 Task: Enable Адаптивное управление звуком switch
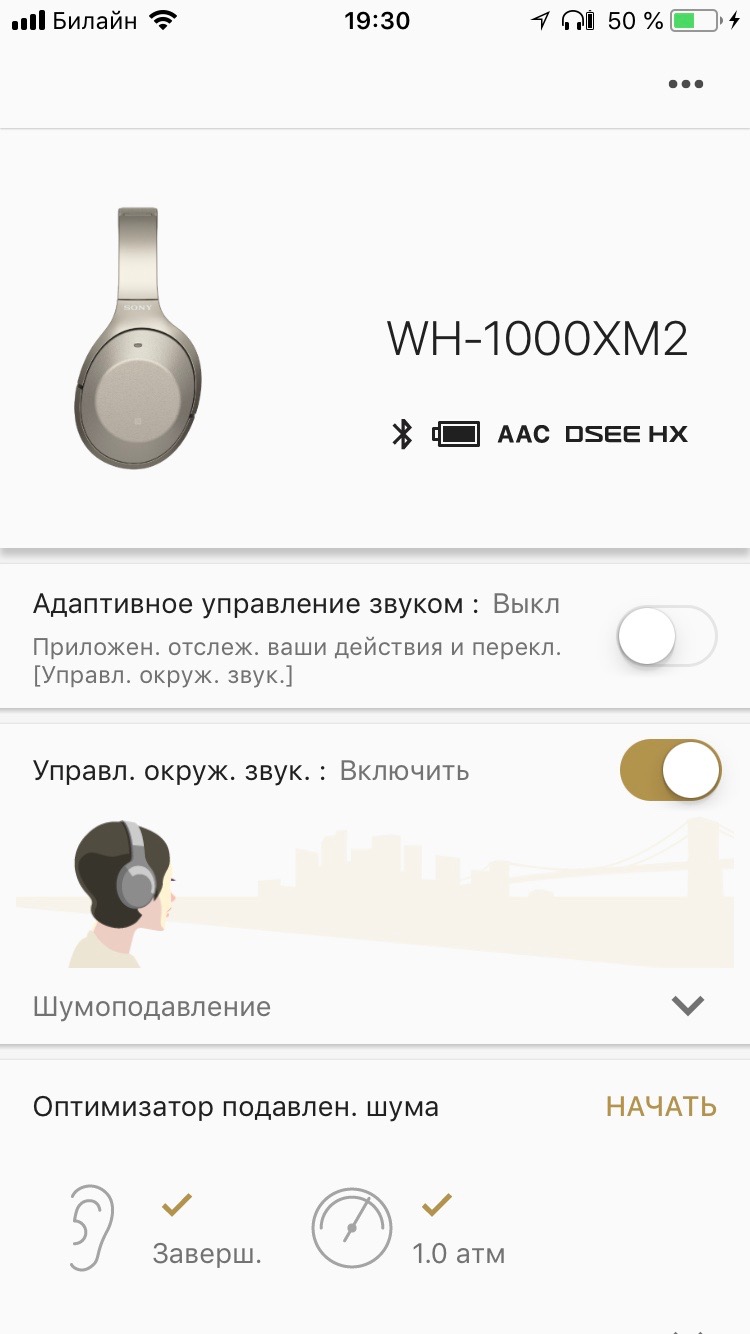(x=667, y=636)
